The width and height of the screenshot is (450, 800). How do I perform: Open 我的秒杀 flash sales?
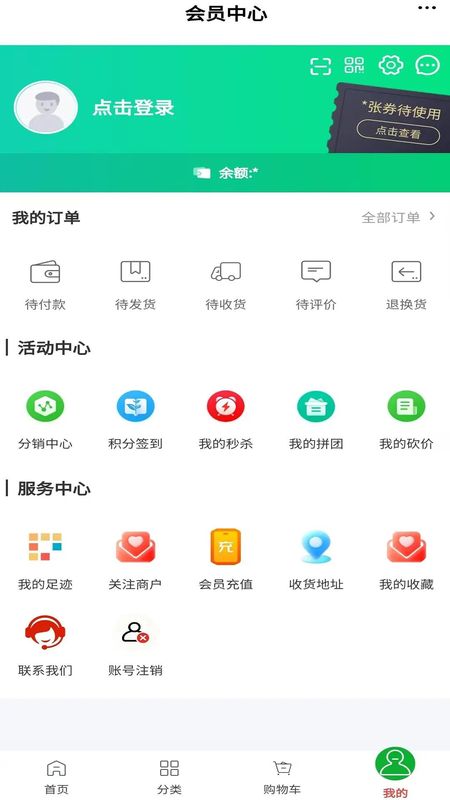pos(226,420)
